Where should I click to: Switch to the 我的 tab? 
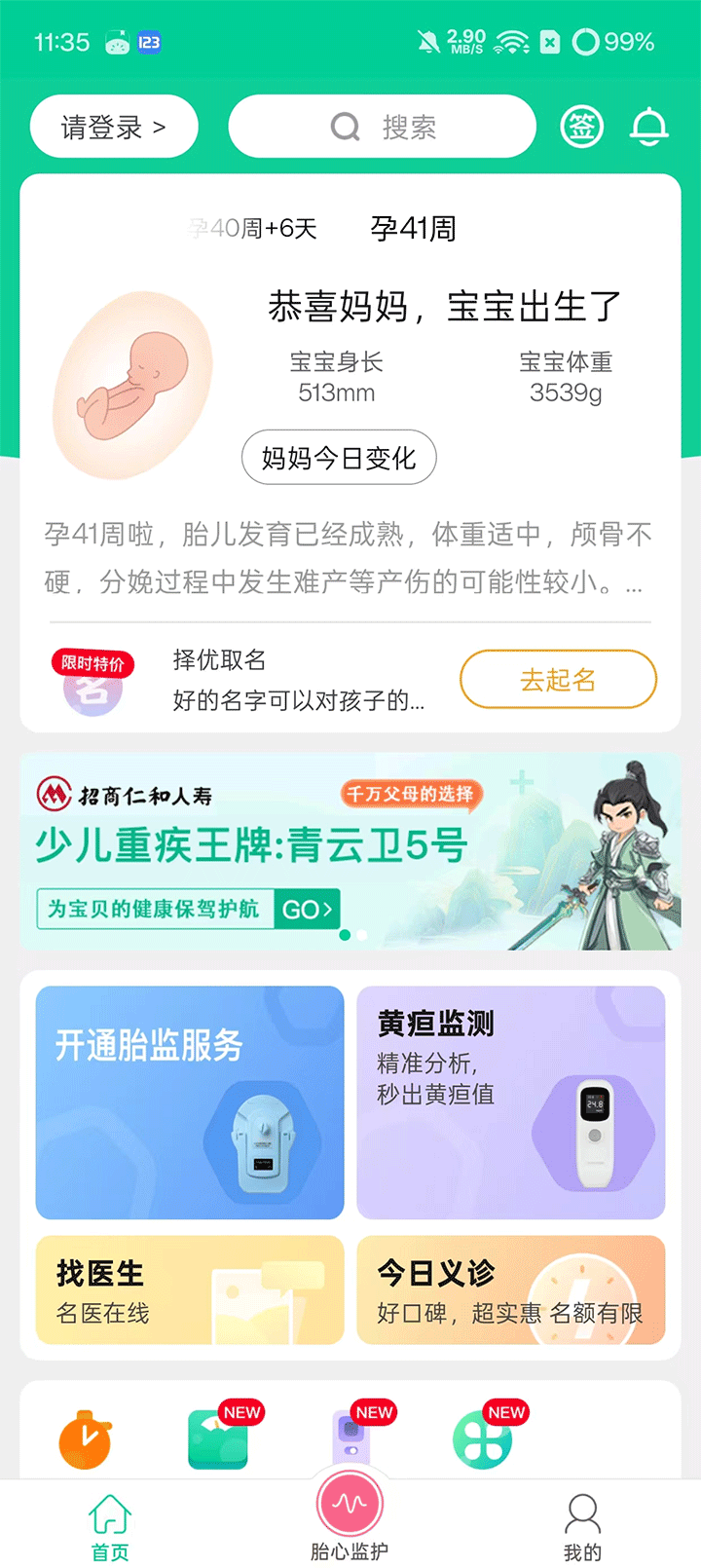click(582, 1527)
